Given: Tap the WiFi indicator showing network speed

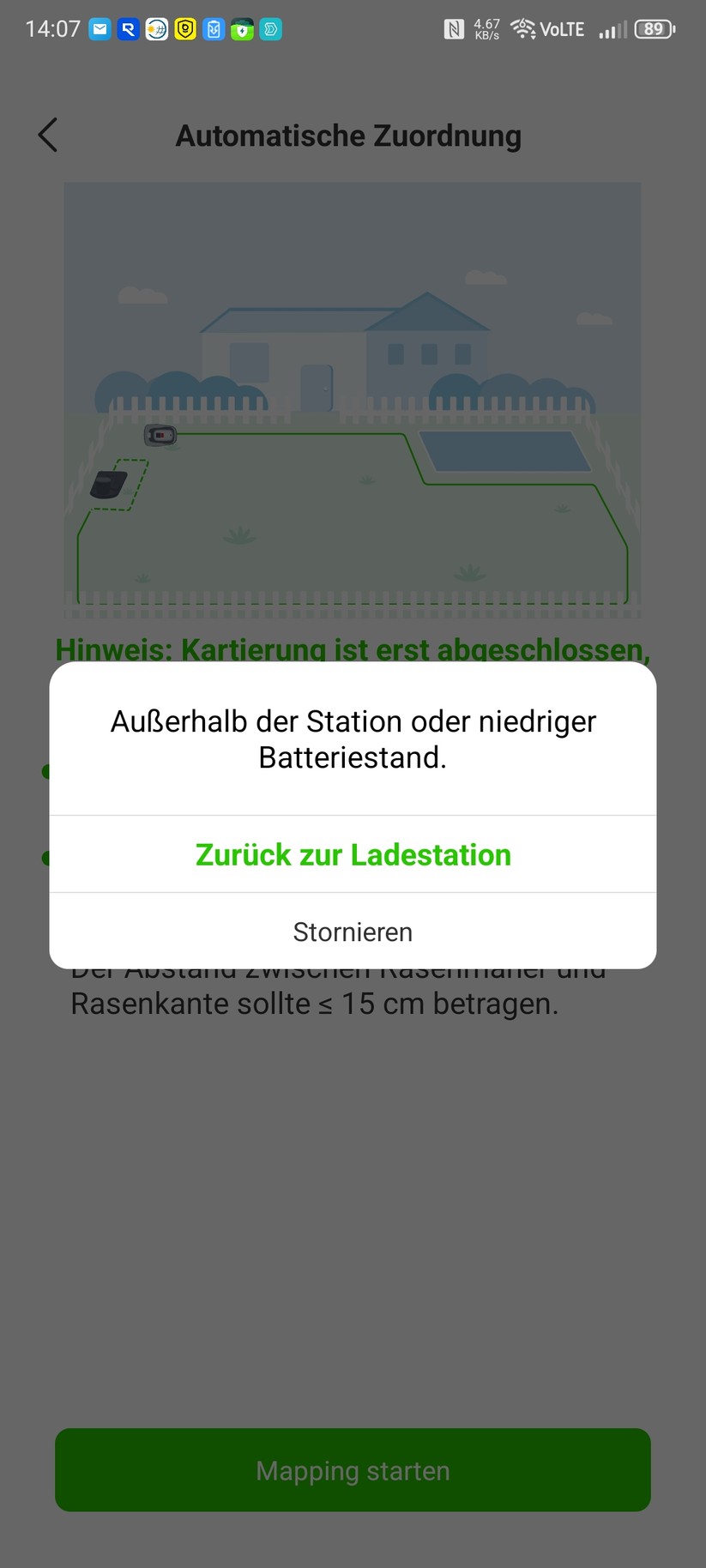Looking at the screenshot, I should click(522, 28).
